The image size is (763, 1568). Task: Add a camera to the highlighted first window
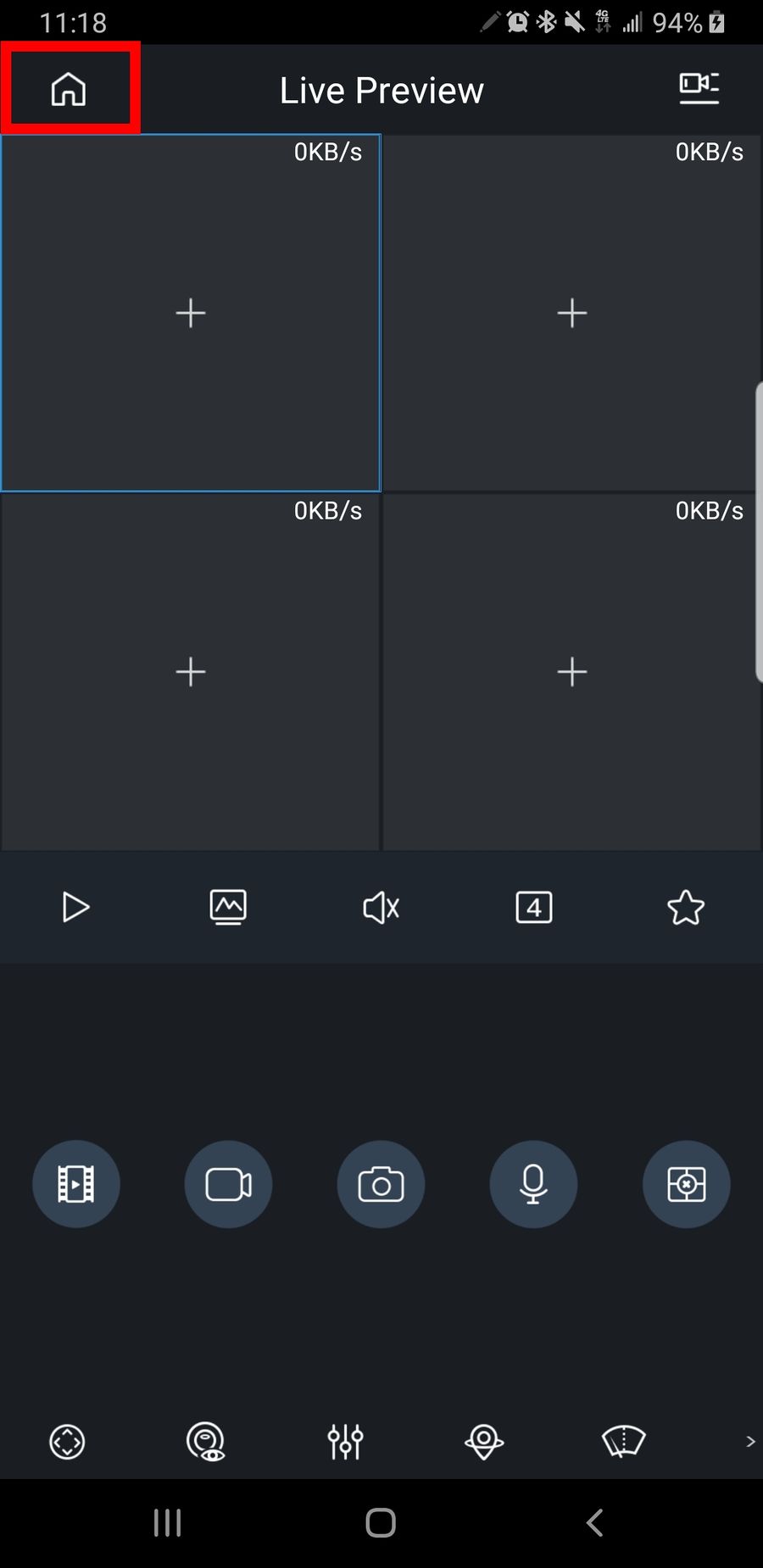191,313
